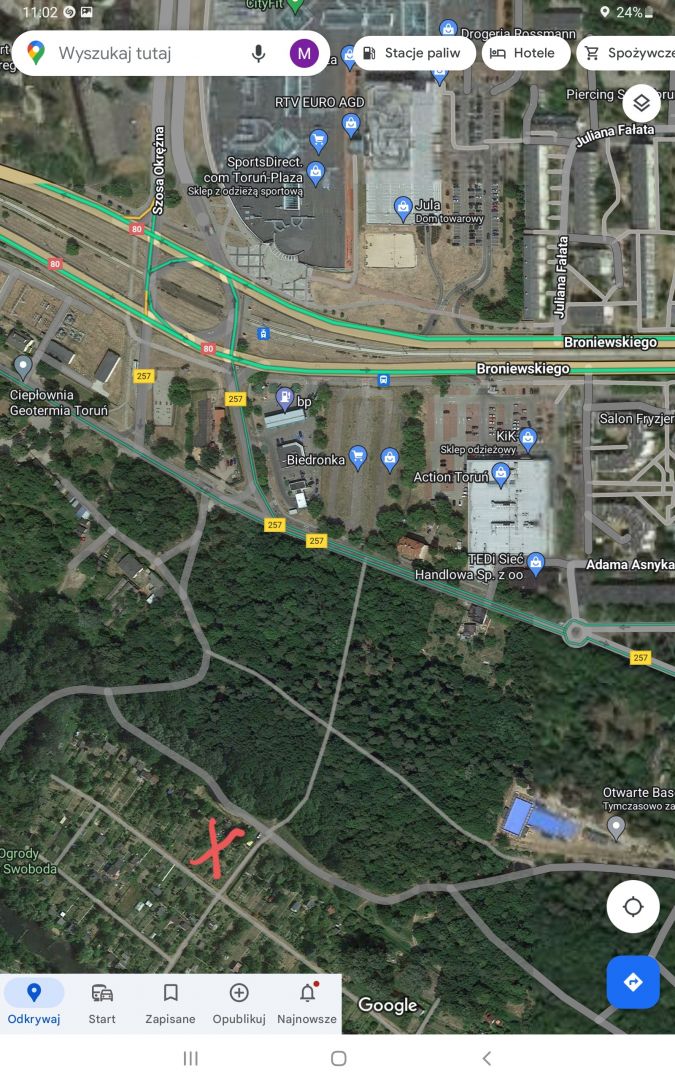This screenshot has width=675, height=1080.
Task: Select the Action Toruń pin
Action: [x=501, y=474]
